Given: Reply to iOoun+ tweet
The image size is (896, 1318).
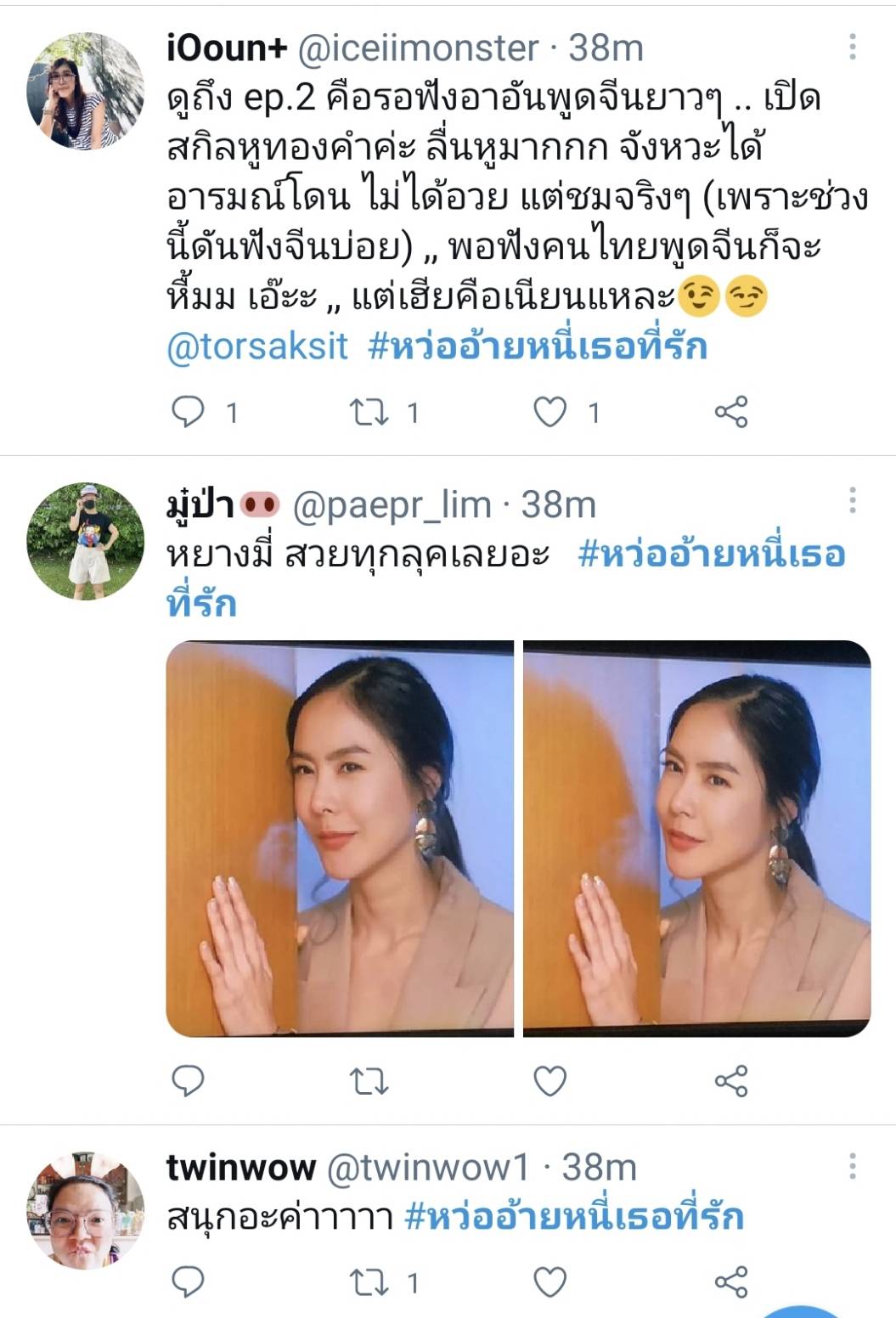Looking at the screenshot, I should pyautogui.click(x=189, y=412).
